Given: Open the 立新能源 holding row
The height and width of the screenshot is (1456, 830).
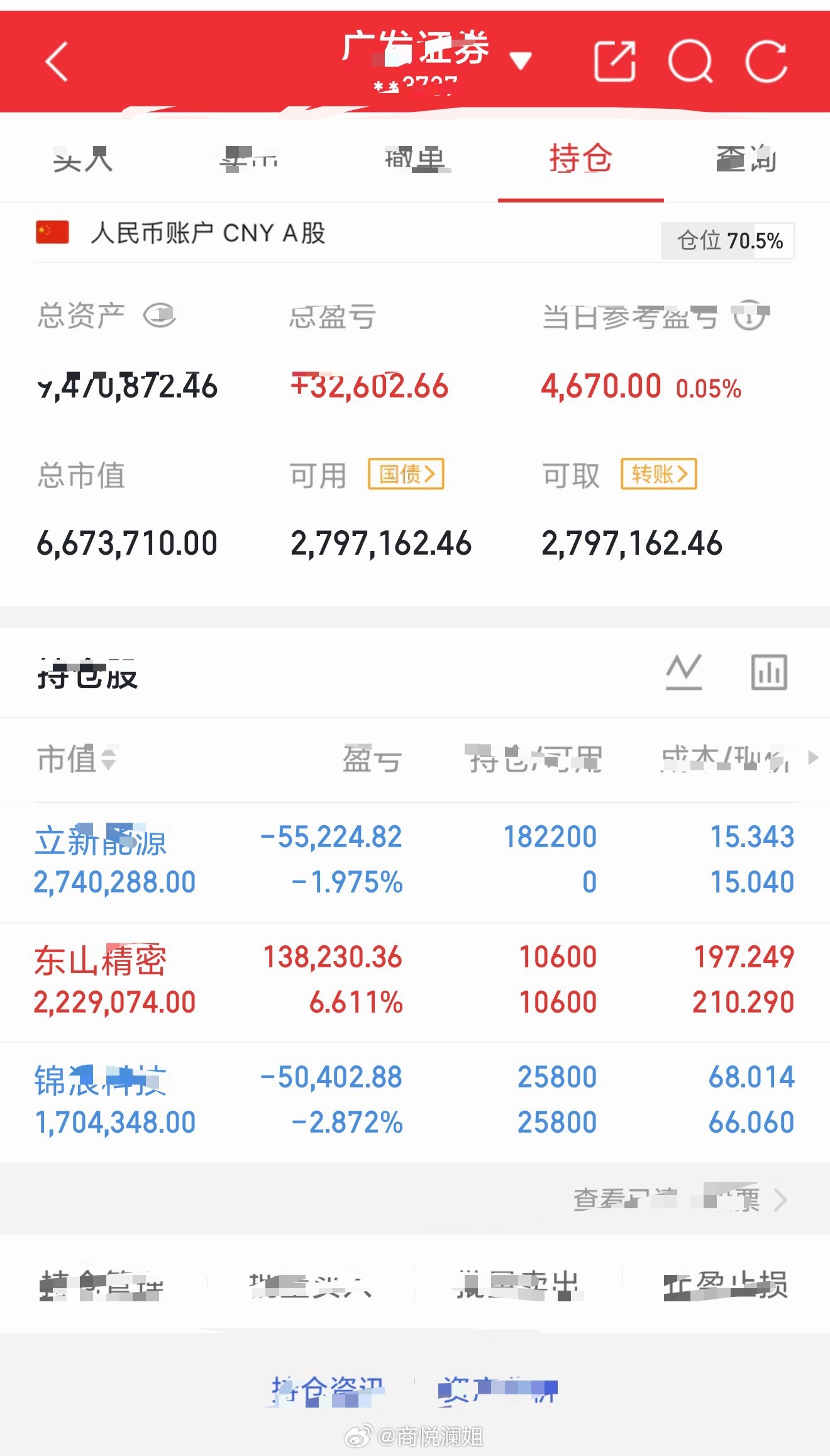Looking at the screenshot, I should (415, 862).
